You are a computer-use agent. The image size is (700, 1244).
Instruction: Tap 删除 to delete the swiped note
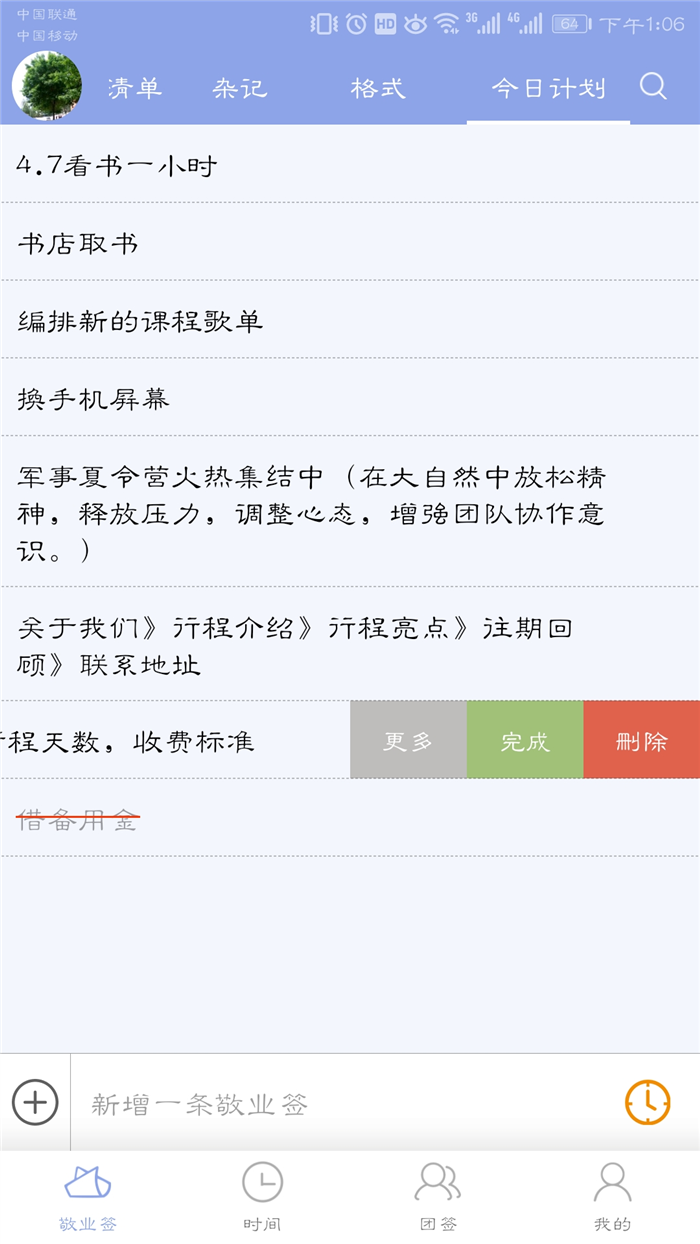pos(642,740)
